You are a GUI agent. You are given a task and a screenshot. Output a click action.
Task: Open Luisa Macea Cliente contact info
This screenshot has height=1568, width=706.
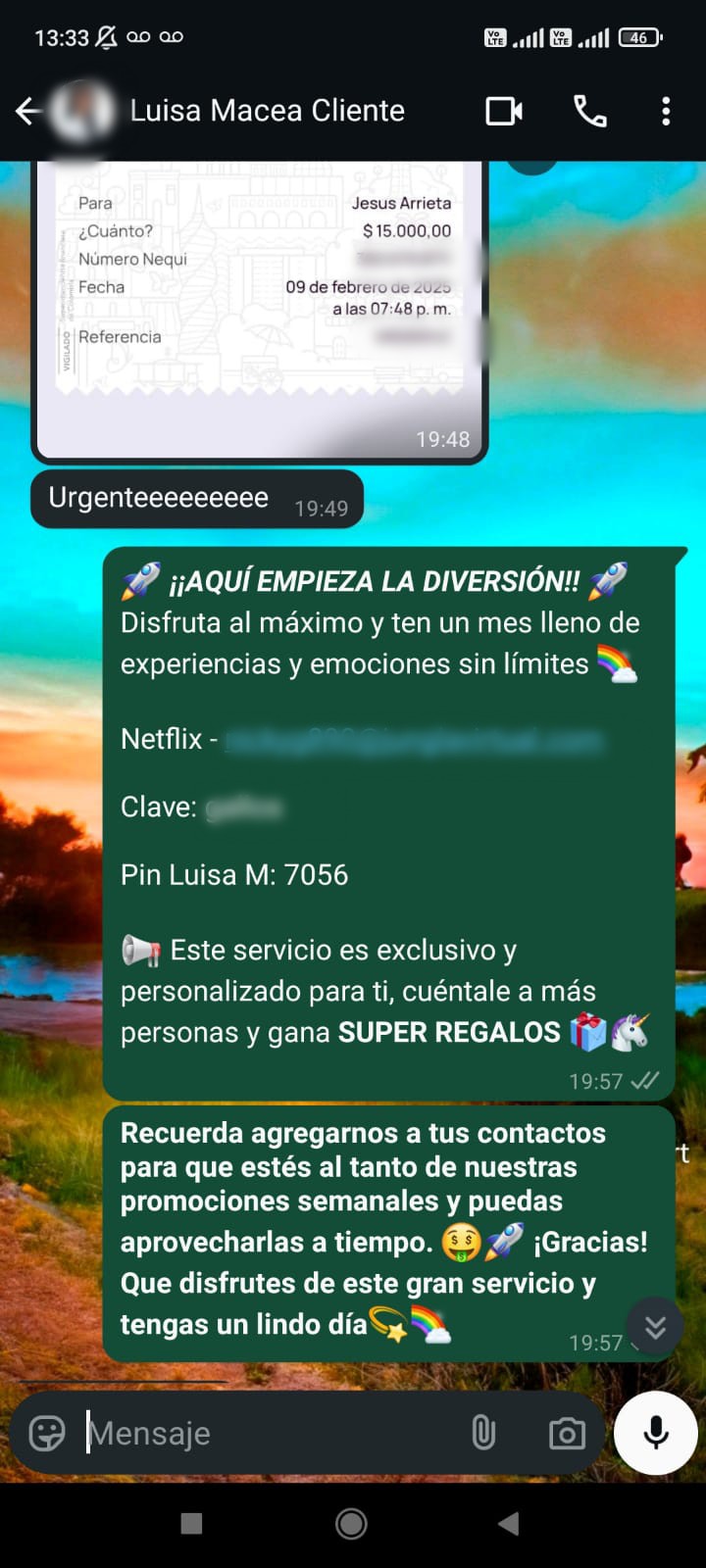(267, 111)
